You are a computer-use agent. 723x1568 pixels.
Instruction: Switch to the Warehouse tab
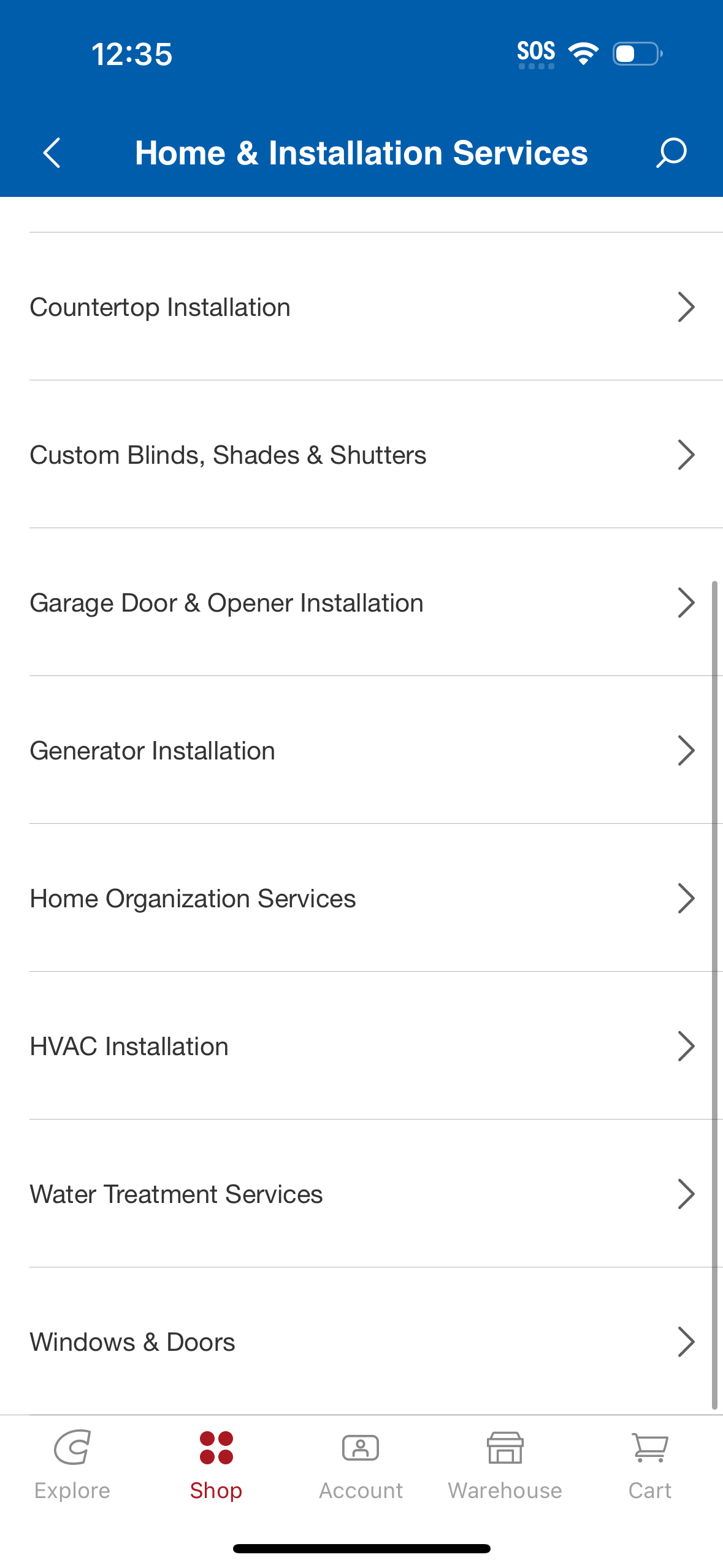pyautogui.click(x=505, y=1472)
